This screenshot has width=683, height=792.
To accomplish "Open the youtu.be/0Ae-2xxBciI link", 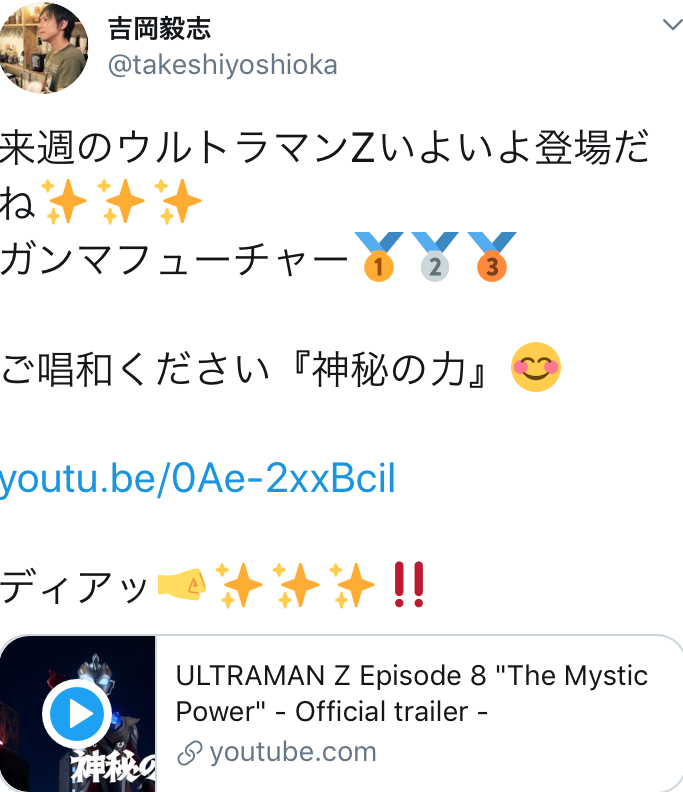I will coord(197,480).
